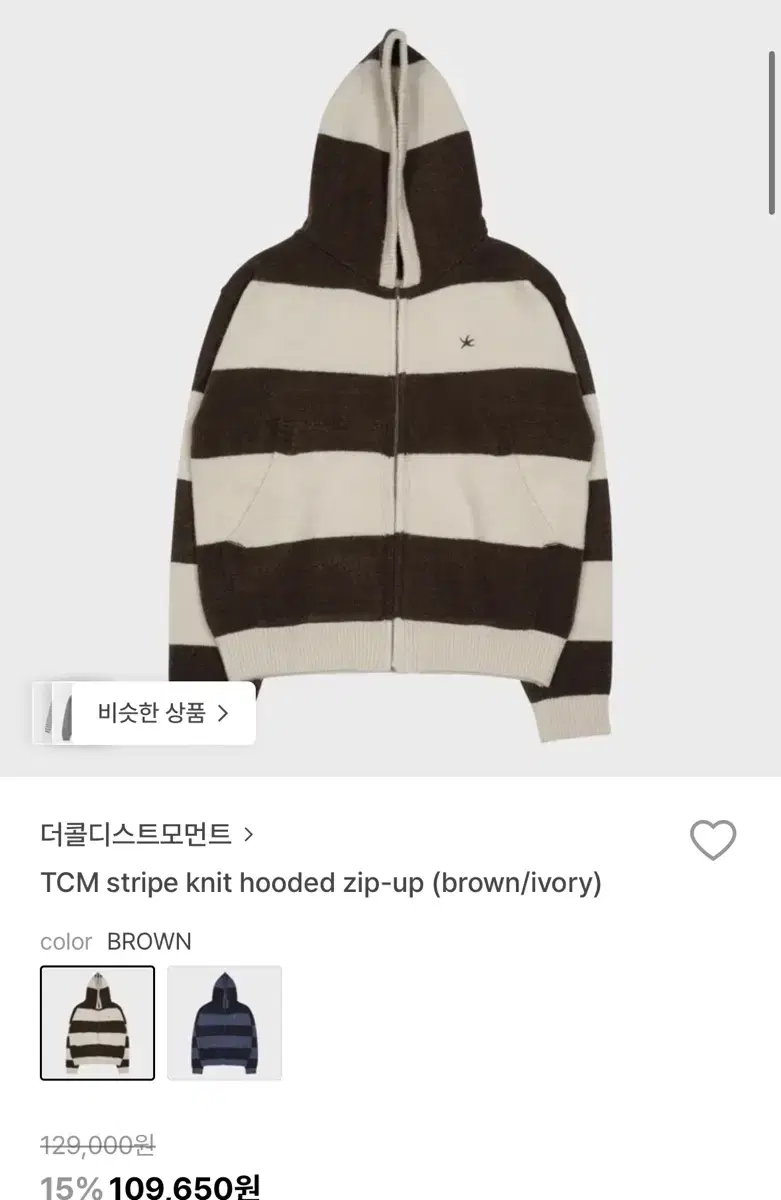Click the 비슷한 상품 button

pos(144,714)
